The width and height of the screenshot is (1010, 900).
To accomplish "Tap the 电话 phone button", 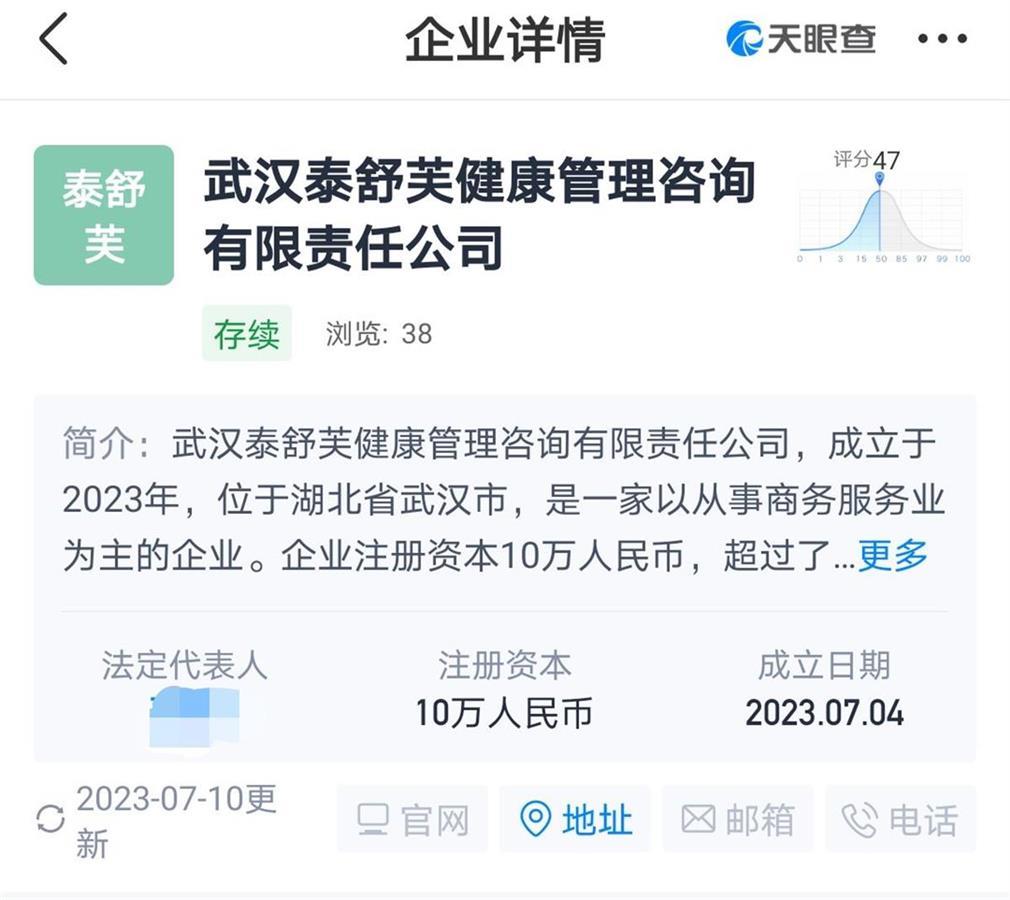I will click(x=900, y=820).
